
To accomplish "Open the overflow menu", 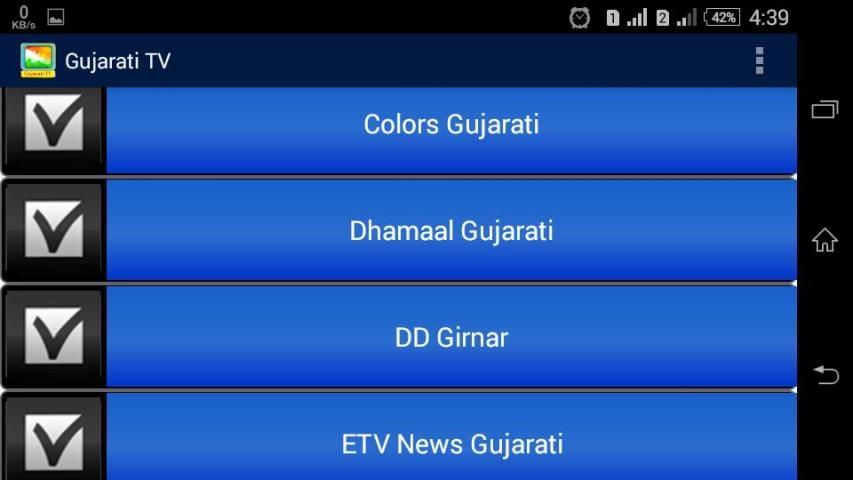I will point(759,61).
